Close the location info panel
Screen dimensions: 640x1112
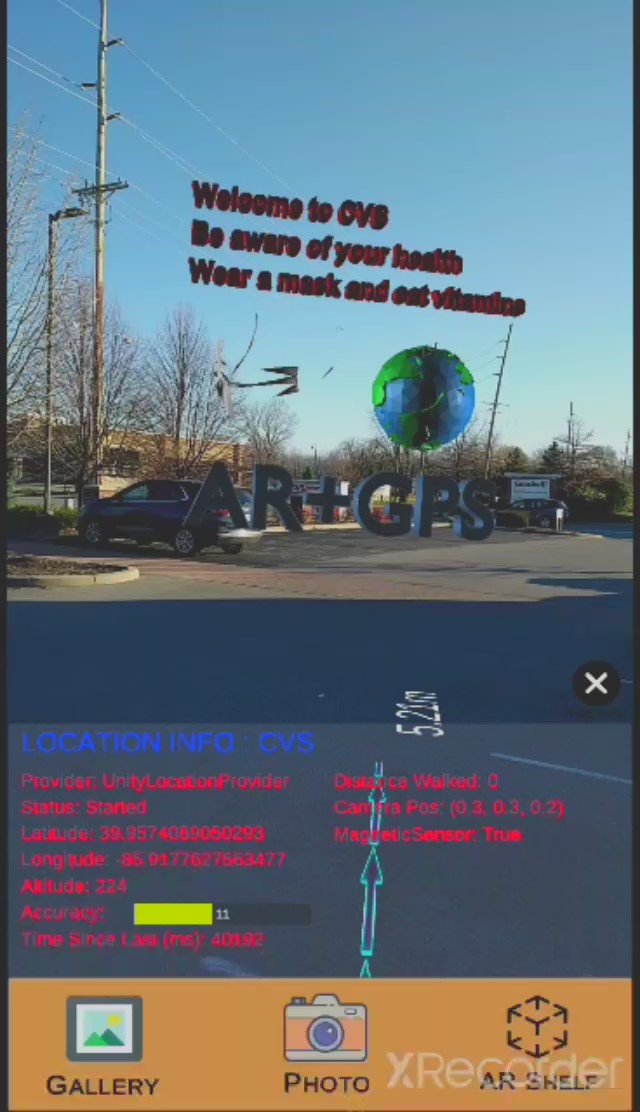[x=596, y=684]
